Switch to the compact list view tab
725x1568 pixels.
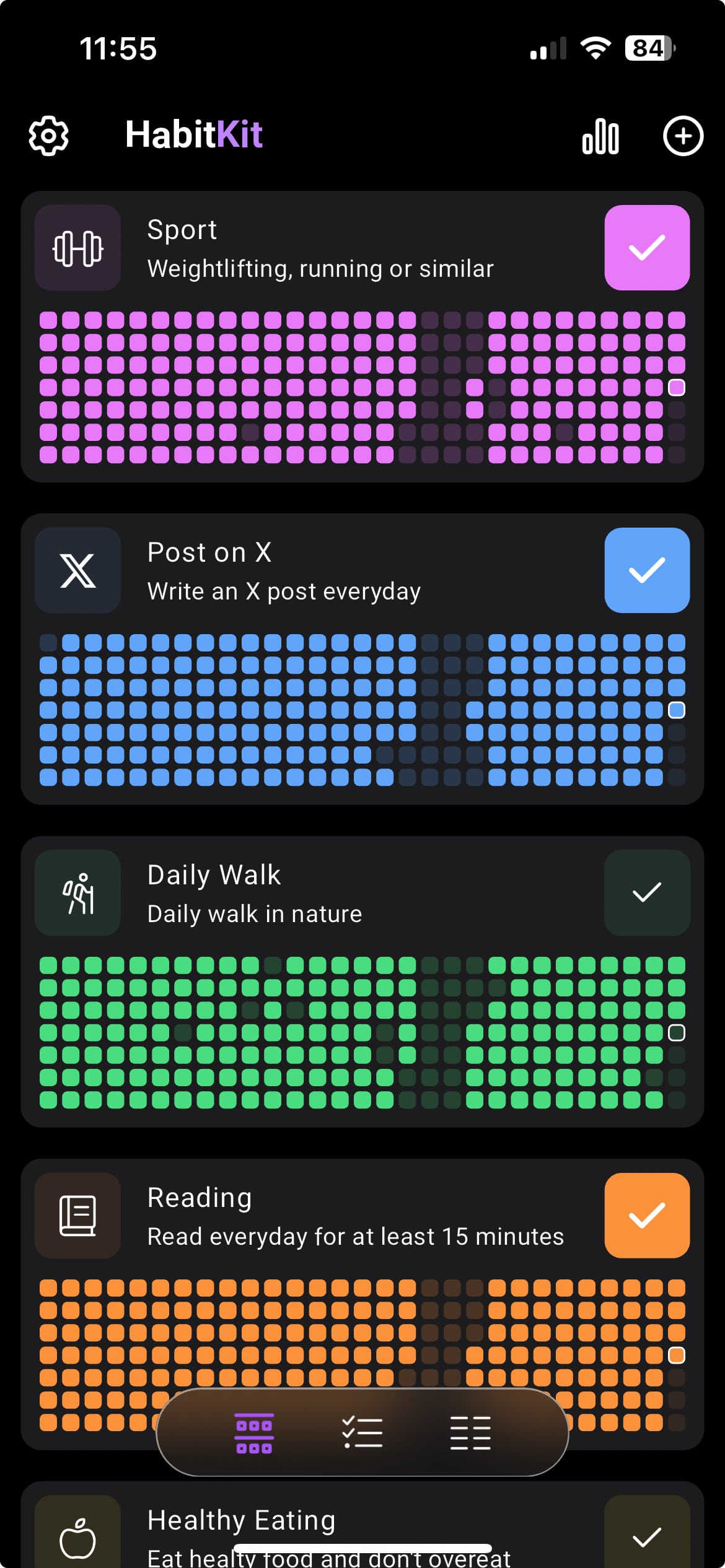click(x=470, y=1433)
